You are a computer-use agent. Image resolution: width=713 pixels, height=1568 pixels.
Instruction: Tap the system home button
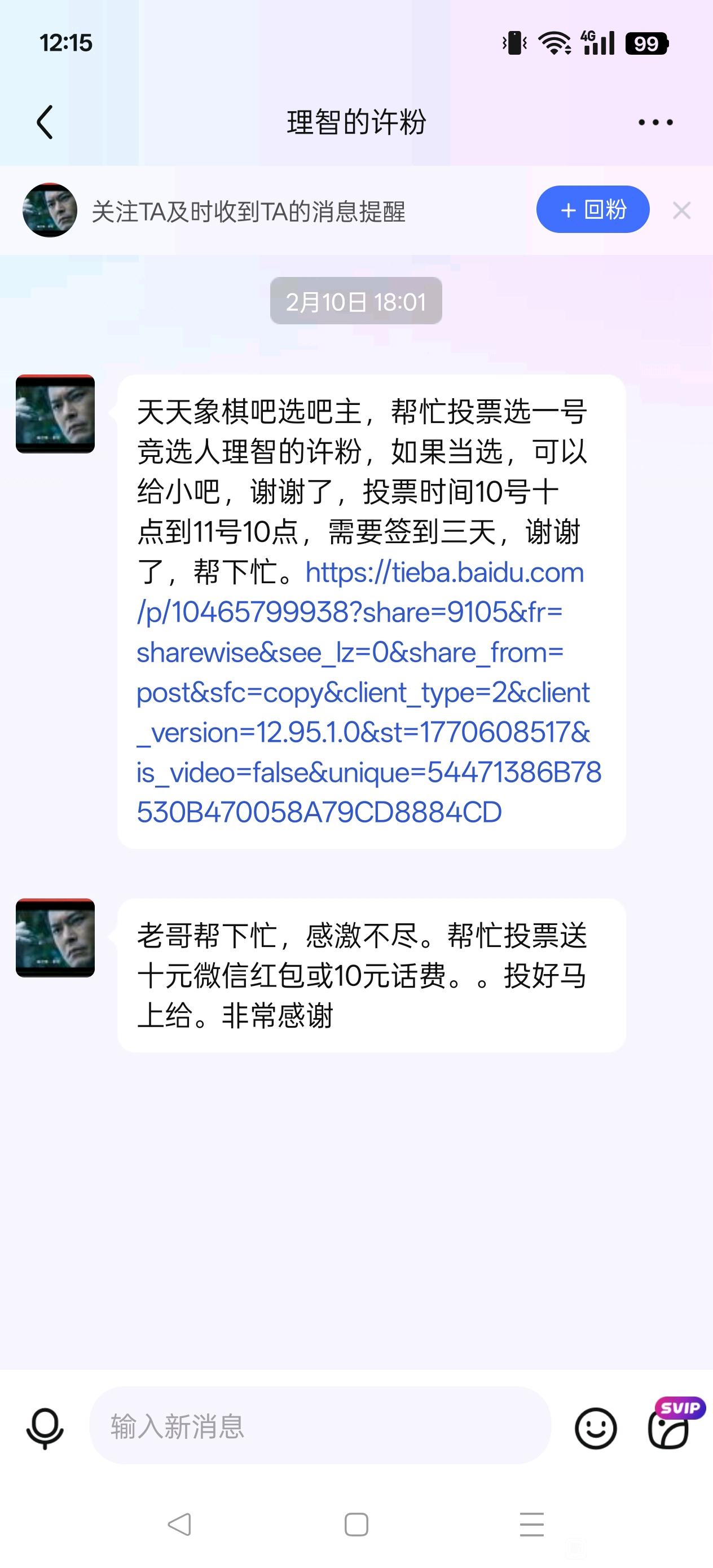[356, 1524]
